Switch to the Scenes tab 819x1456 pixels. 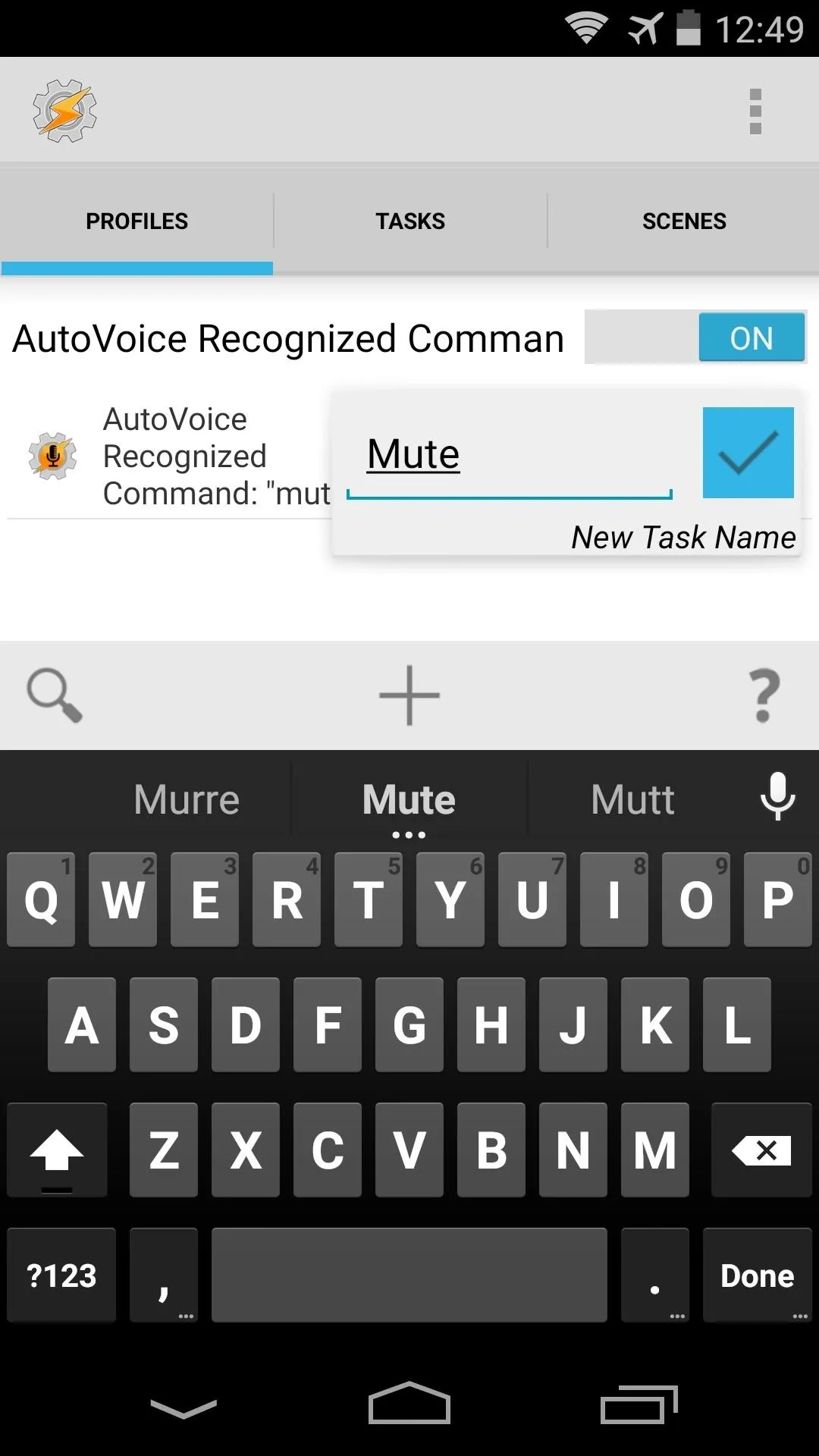[x=684, y=221]
